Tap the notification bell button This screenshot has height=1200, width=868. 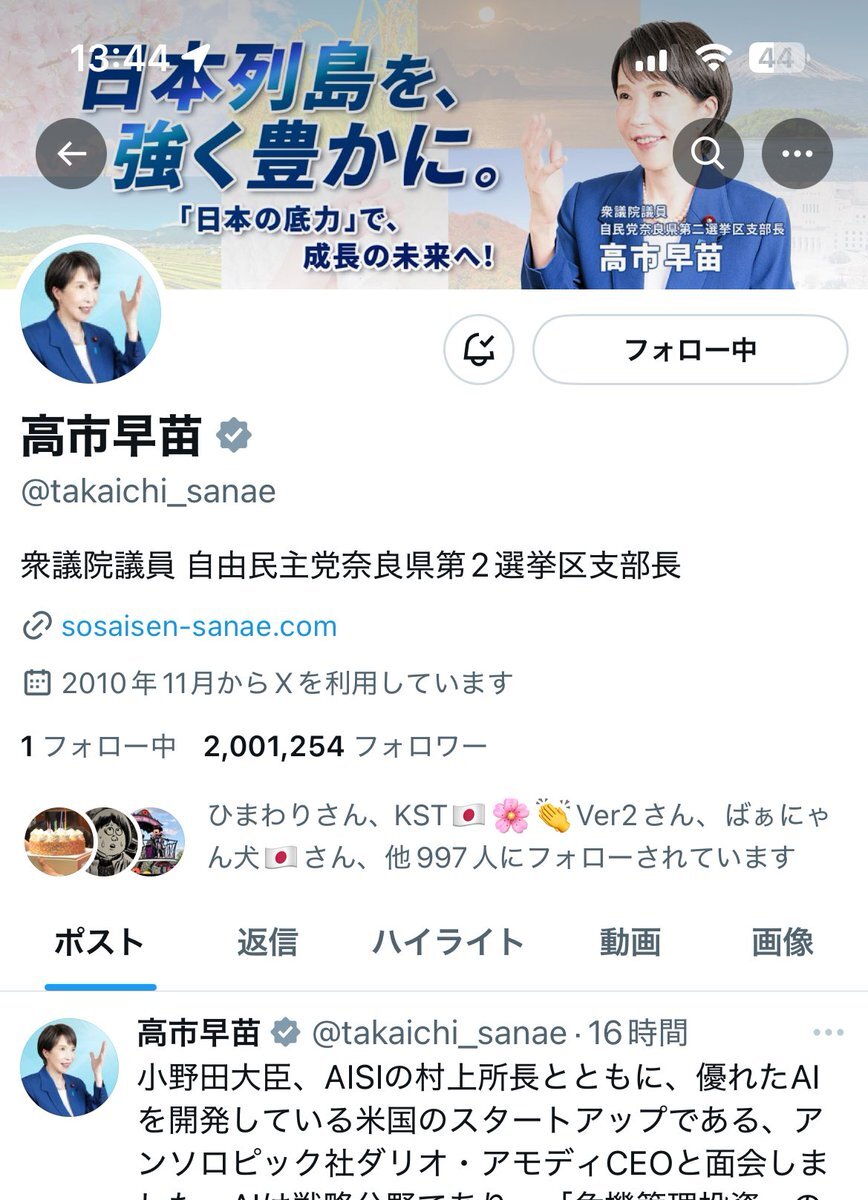(x=479, y=349)
